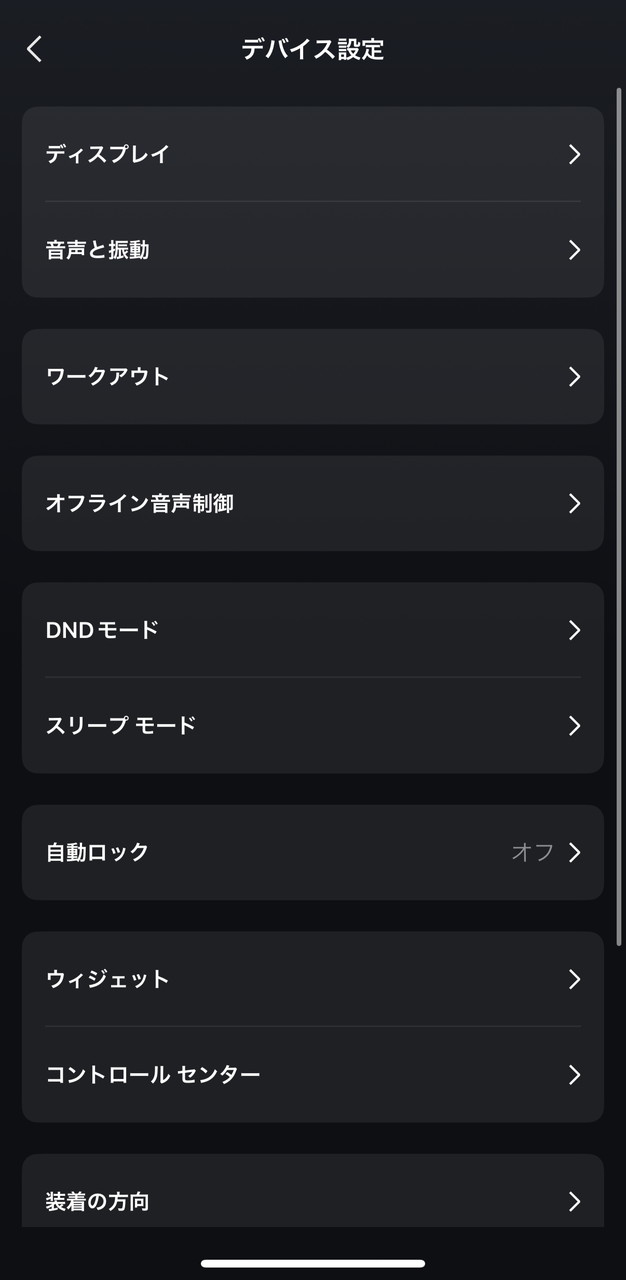Tap the DNDモード row
The width and height of the screenshot is (626, 1280).
[x=312, y=630]
